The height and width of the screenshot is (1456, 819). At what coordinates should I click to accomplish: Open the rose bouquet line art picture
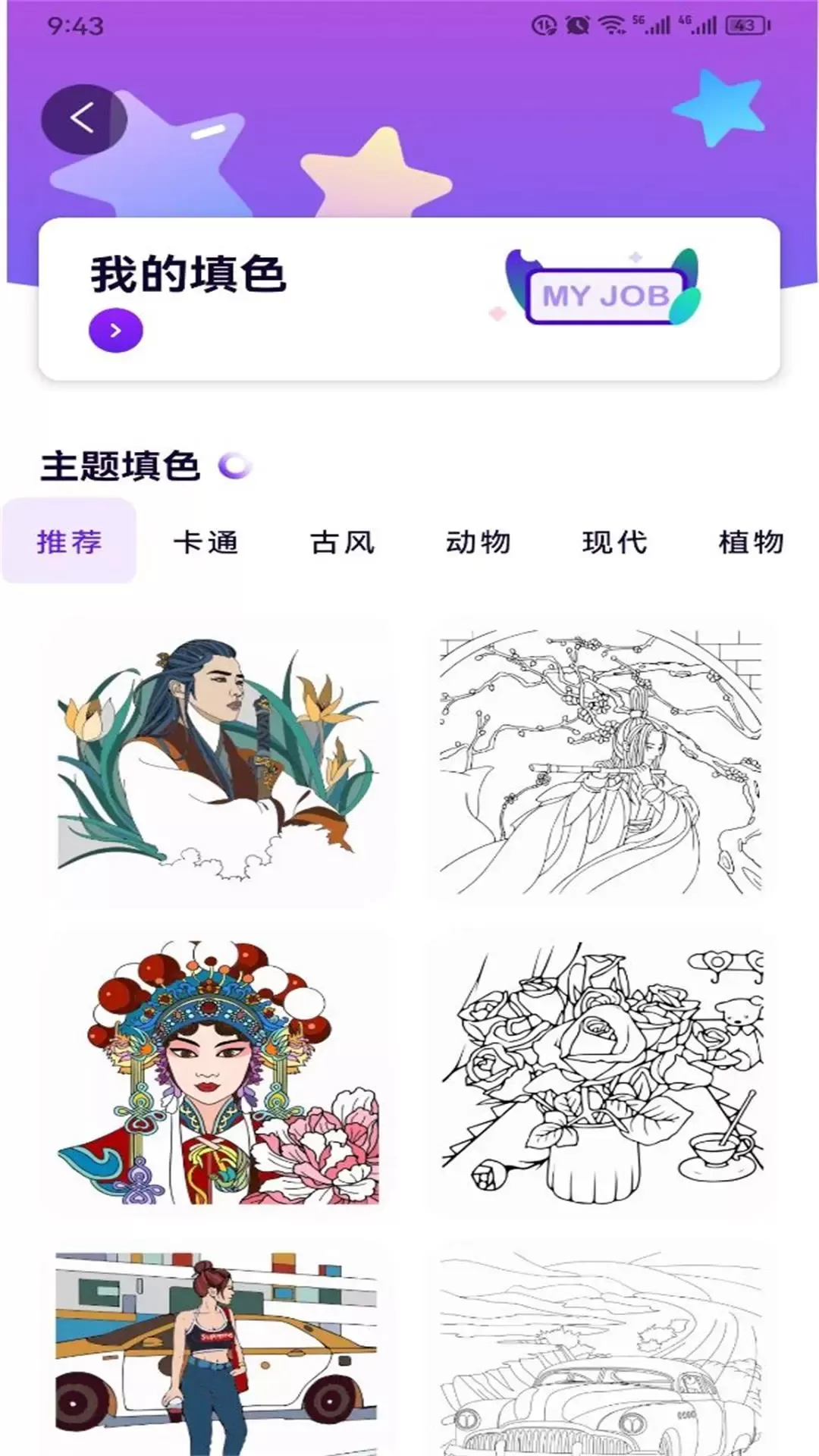(x=602, y=1072)
